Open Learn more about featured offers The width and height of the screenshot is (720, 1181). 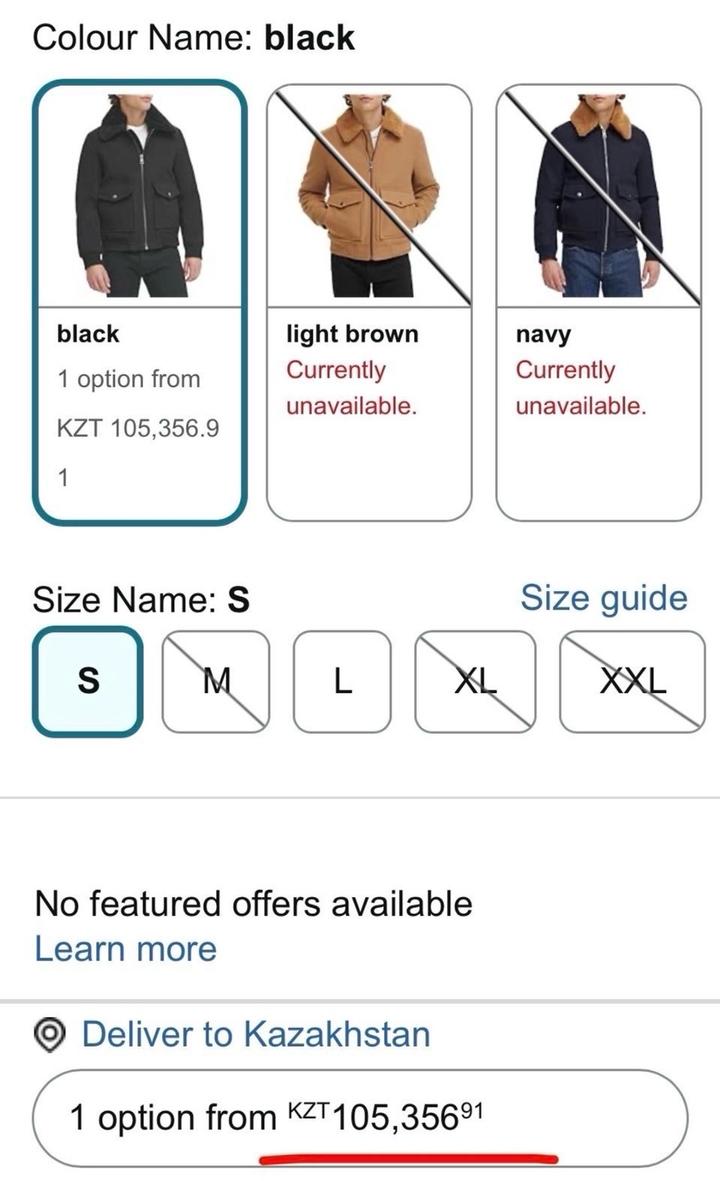pyautogui.click(x=125, y=948)
